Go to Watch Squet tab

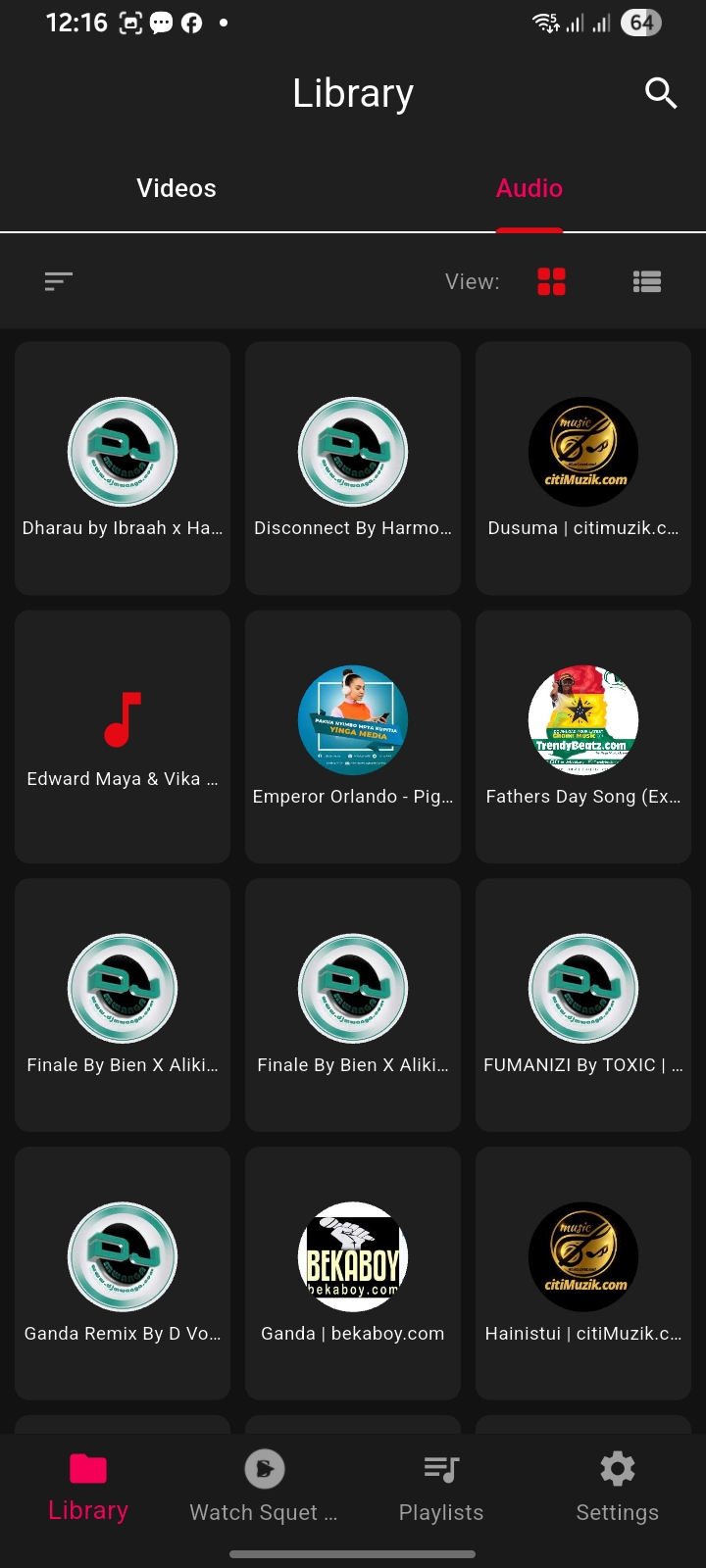(x=265, y=1488)
